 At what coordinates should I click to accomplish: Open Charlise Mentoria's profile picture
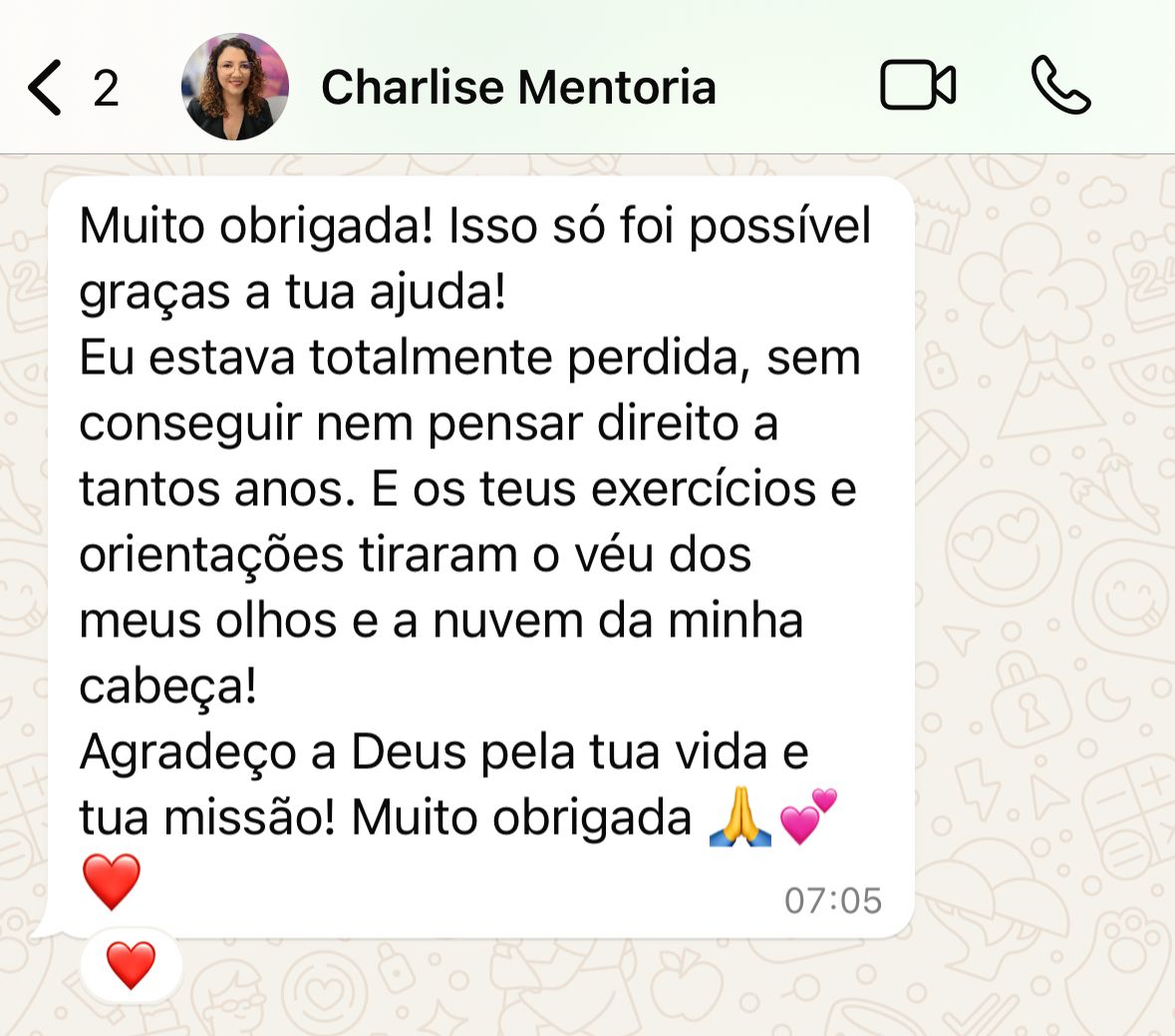click(235, 88)
